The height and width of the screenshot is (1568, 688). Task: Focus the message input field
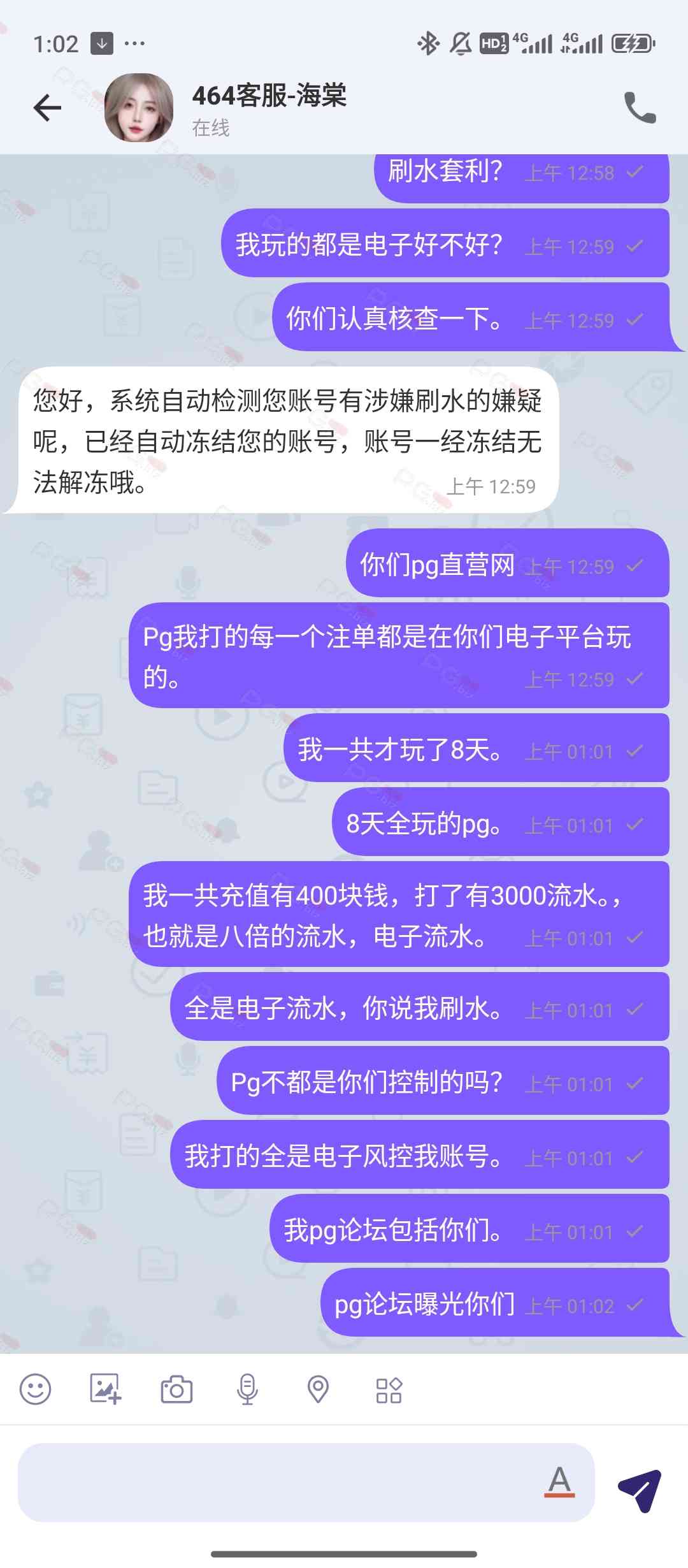pos(280,1482)
